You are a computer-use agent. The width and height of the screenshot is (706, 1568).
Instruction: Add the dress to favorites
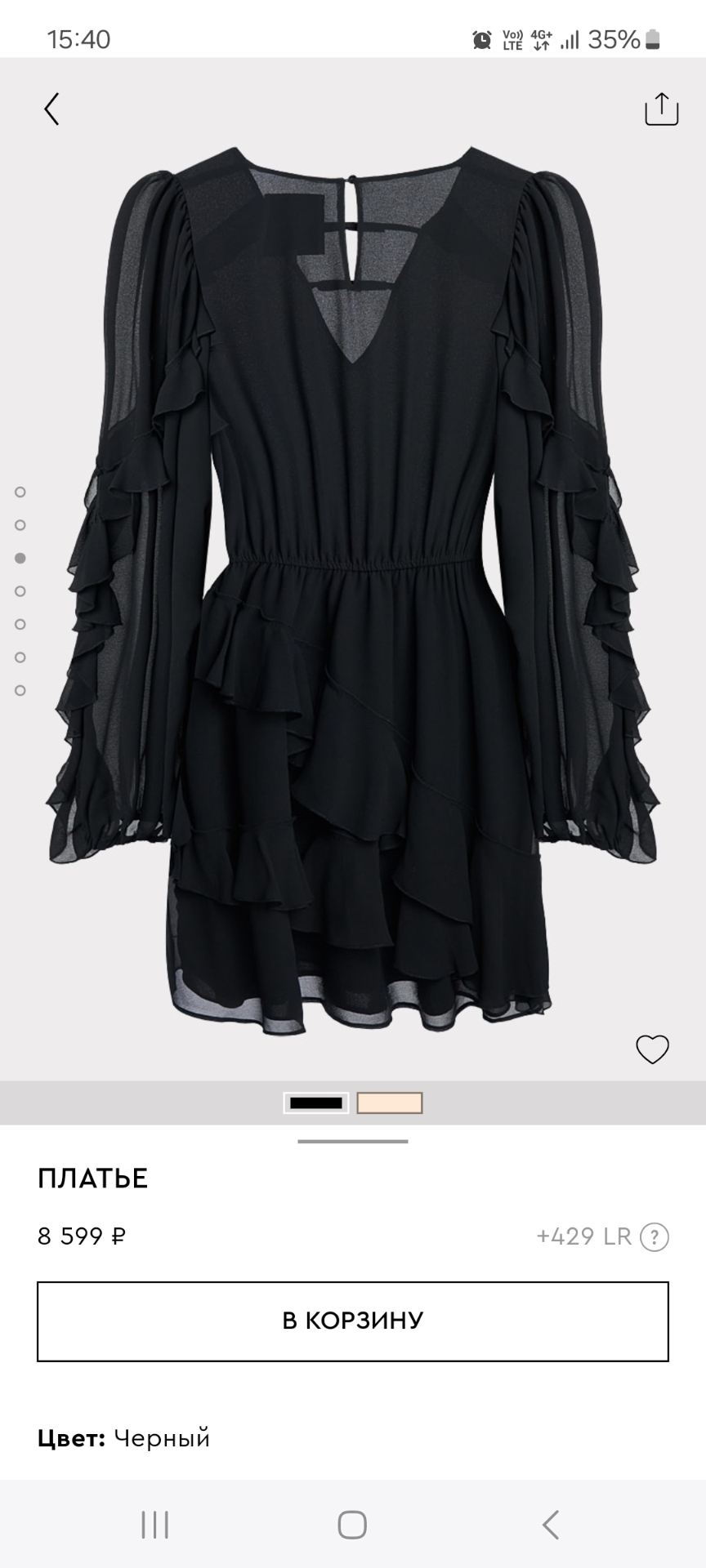coord(652,1049)
